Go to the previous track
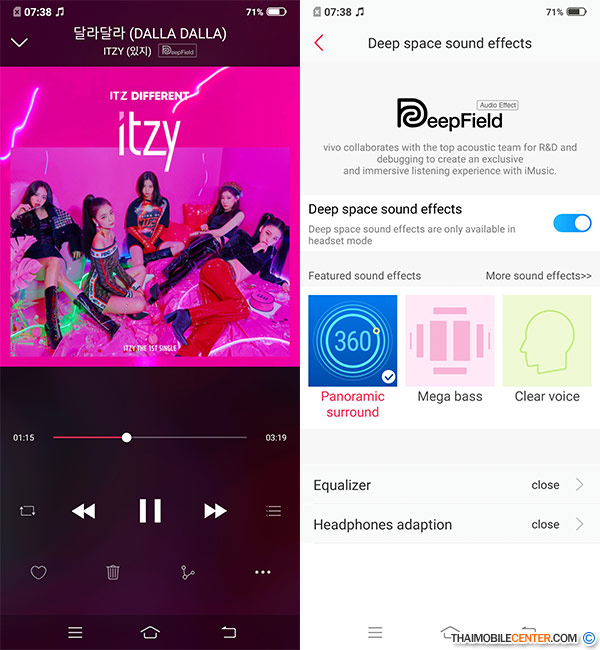This screenshot has width=600, height=650. coord(84,511)
